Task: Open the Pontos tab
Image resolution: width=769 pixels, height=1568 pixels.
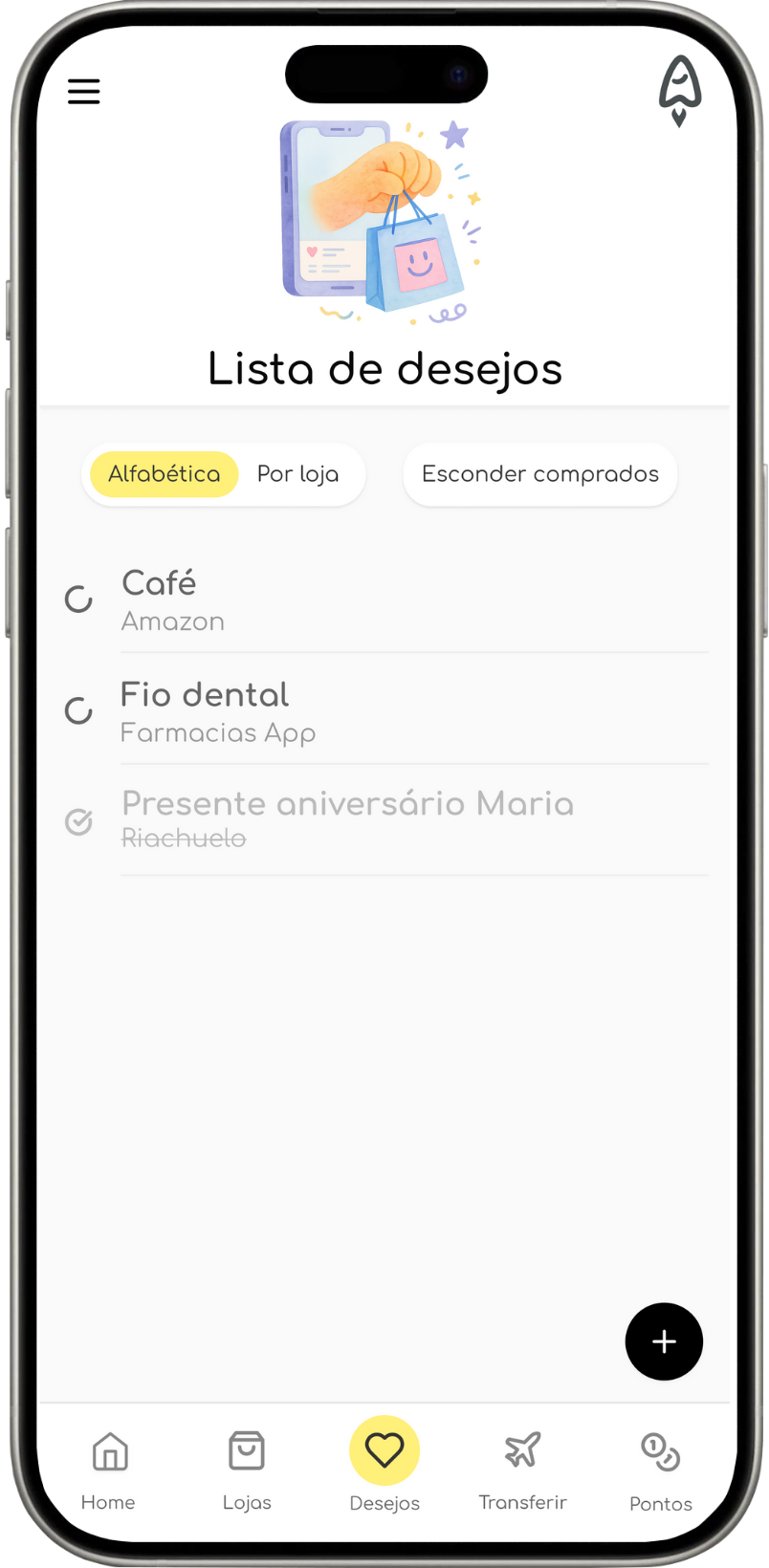Action: click(x=660, y=1471)
